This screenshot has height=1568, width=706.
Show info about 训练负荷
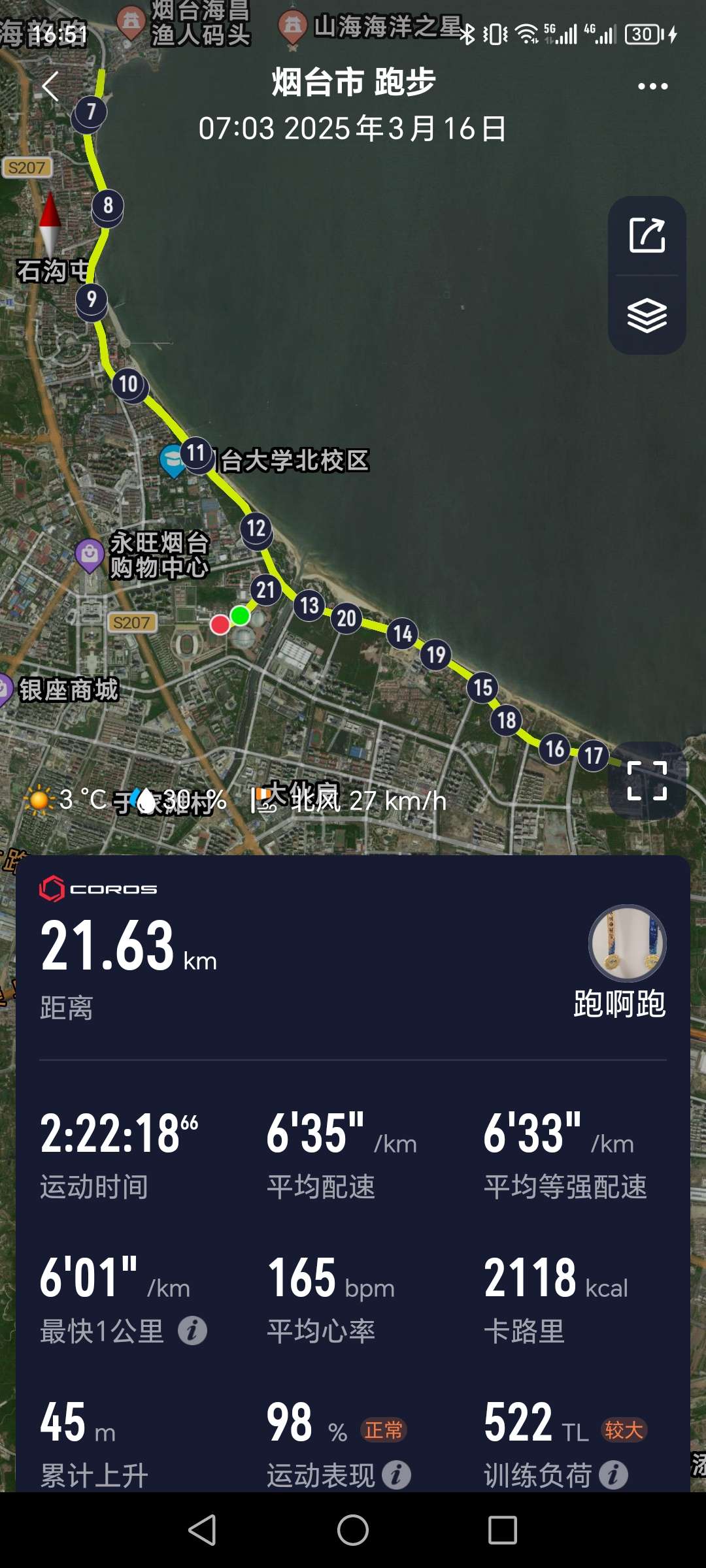[613, 1475]
